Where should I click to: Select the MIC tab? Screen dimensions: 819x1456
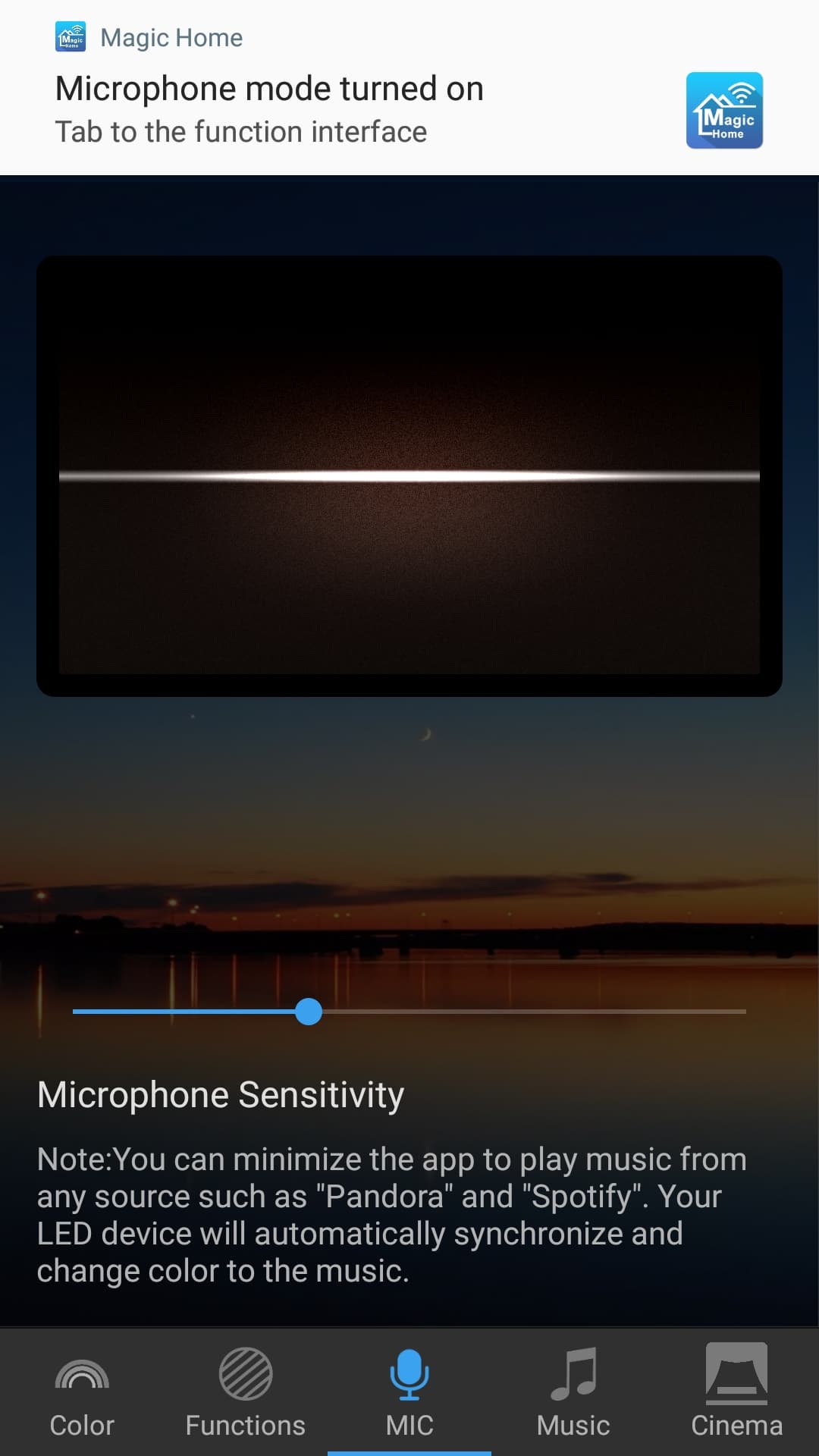point(409,1392)
